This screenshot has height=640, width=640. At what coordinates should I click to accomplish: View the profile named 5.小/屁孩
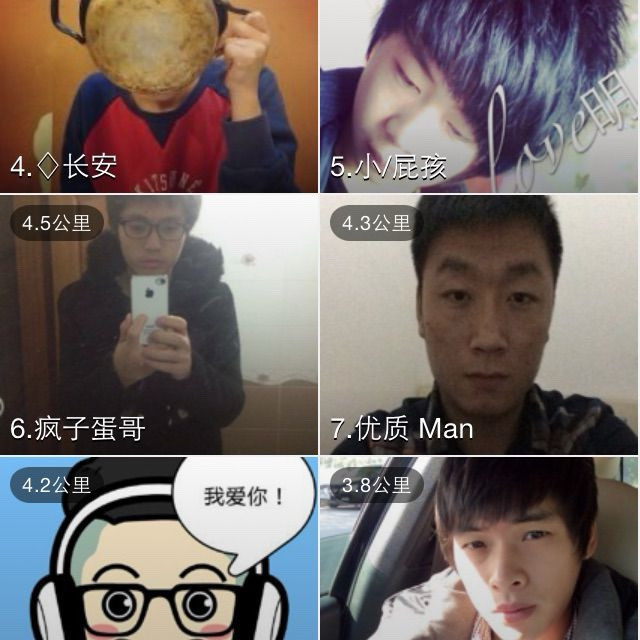pyautogui.click(x=480, y=96)
